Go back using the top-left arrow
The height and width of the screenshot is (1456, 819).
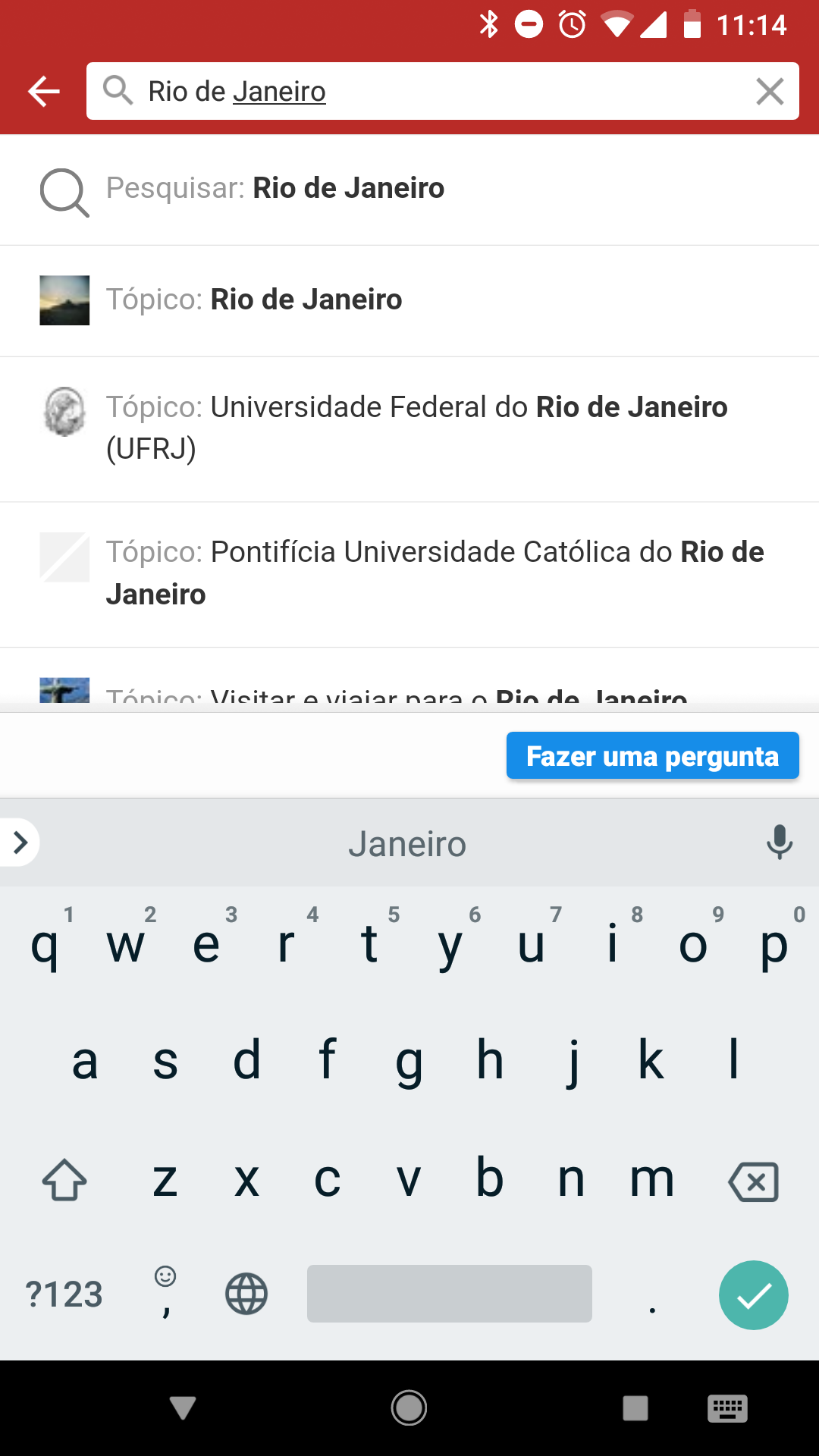[x=44, y=92]
